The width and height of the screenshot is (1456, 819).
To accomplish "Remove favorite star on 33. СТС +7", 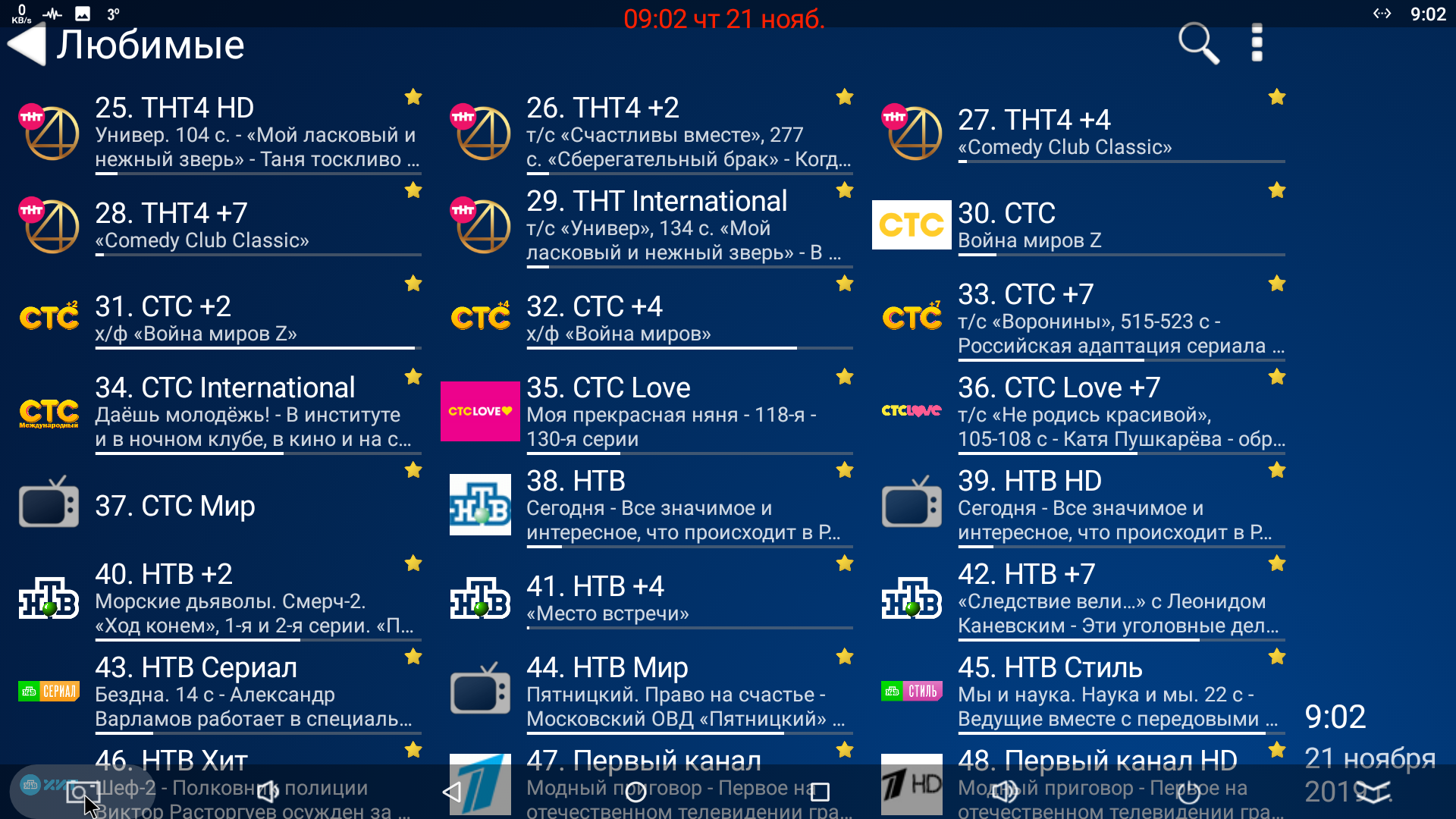I will point(1277,284).
